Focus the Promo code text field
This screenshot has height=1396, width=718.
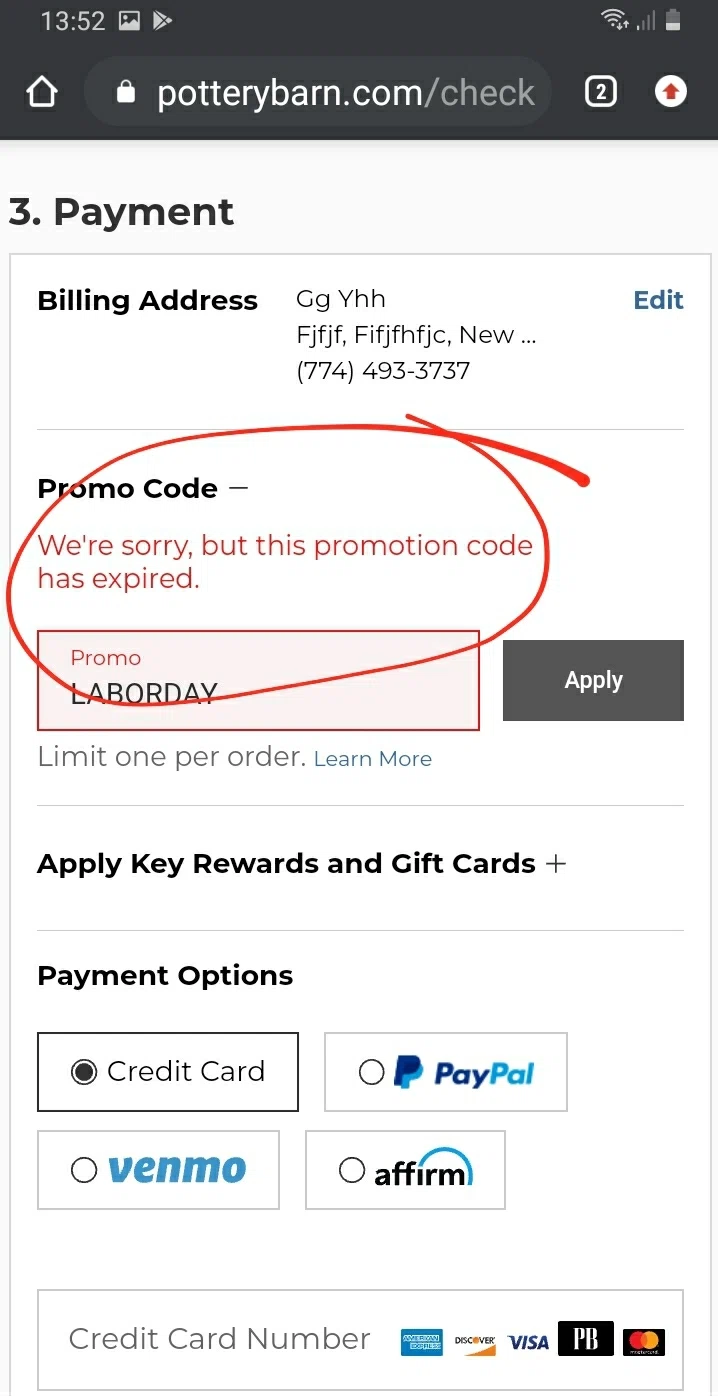pyautogui.click(x=258, y=680)
